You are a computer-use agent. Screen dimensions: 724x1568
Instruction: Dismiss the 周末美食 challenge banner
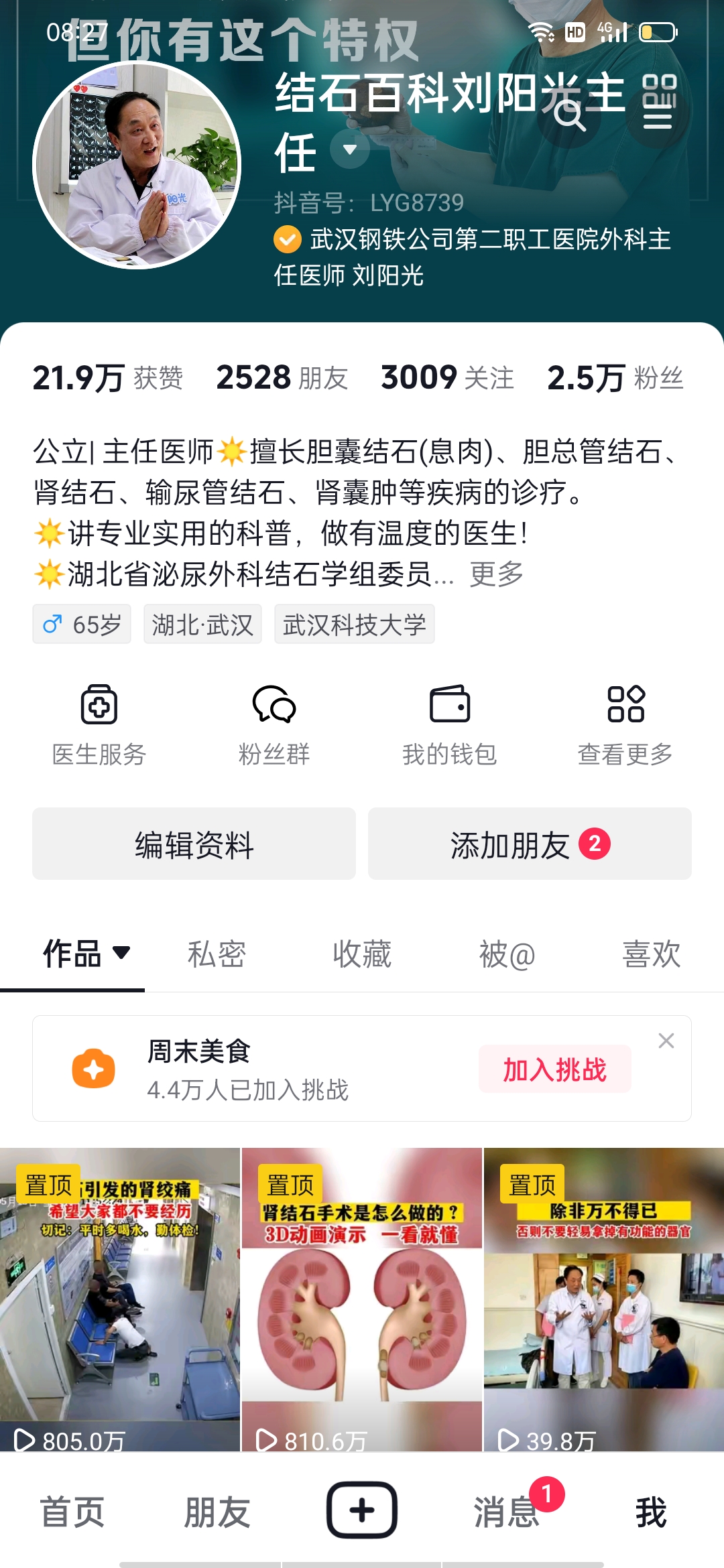point(666,1041)
